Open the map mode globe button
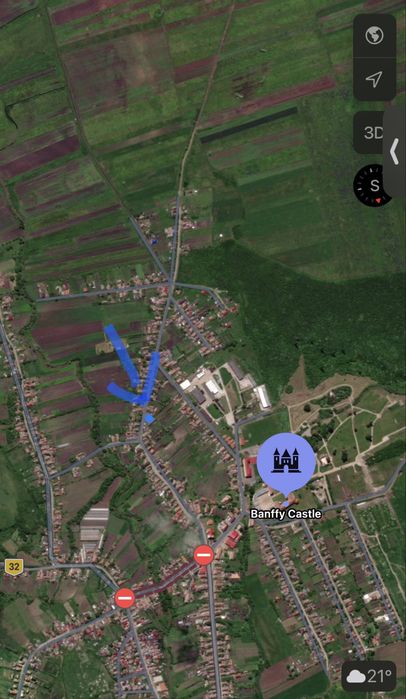 click(374, 36)
